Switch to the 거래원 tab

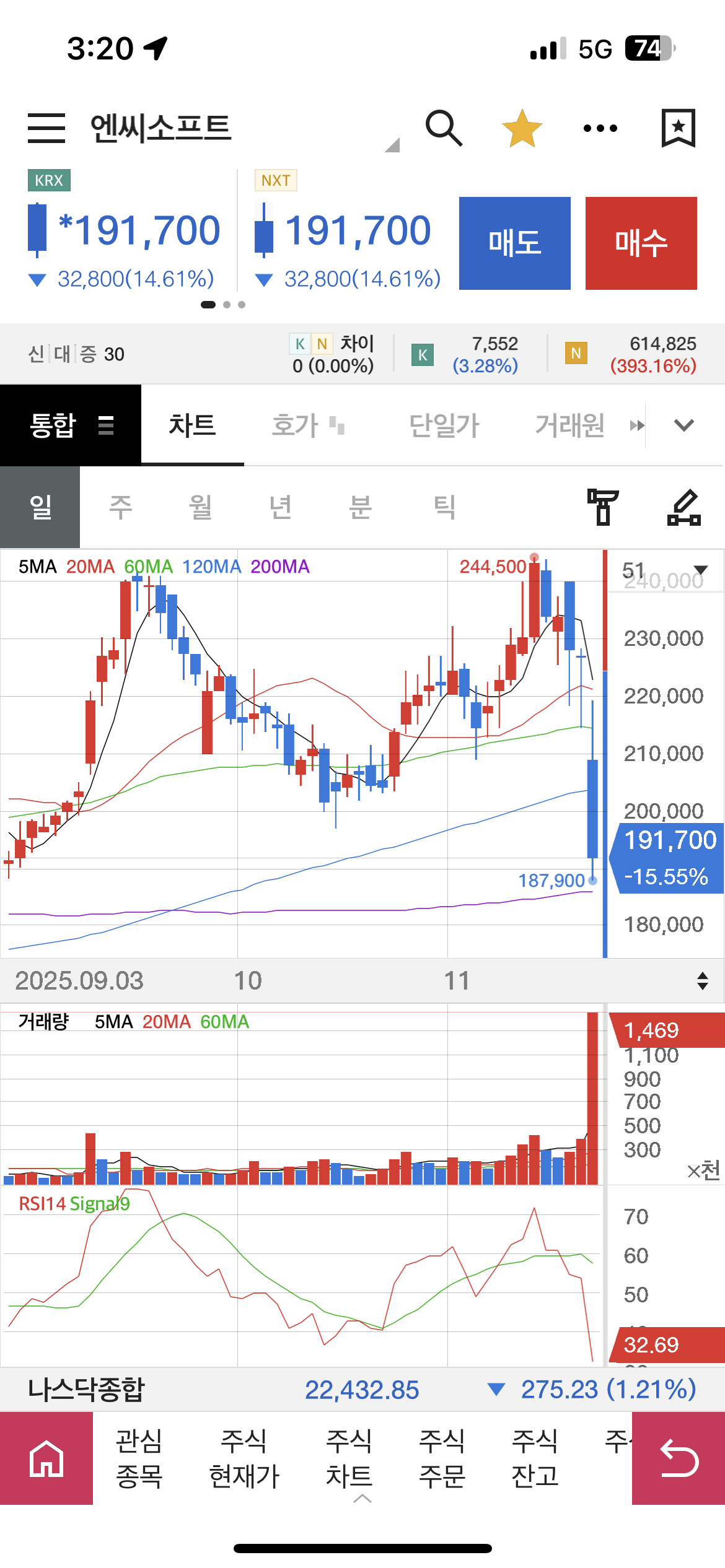point(569,425)
